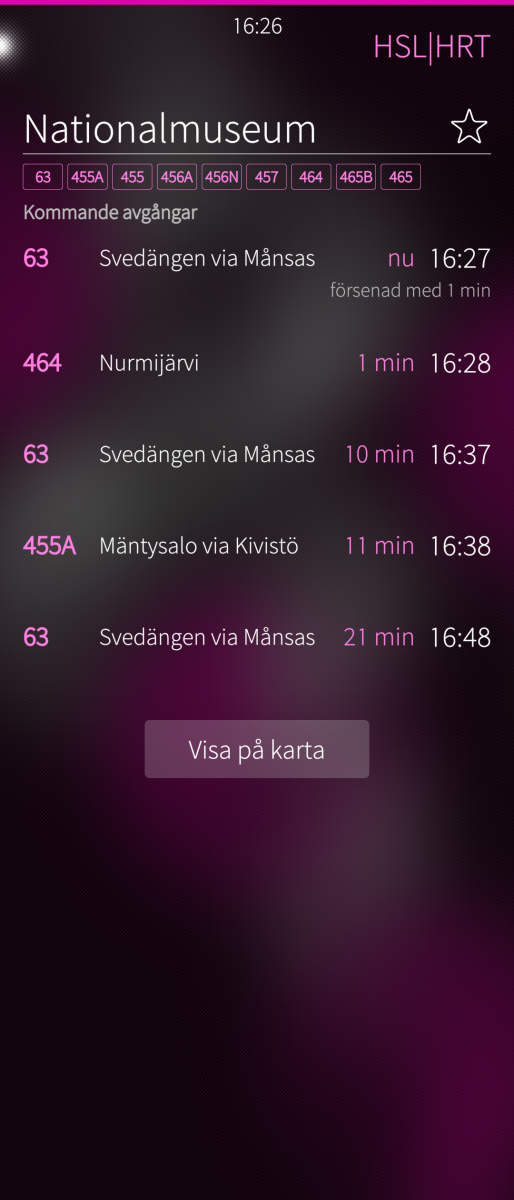Tap the Visa på karta button
The image size is (514, 1200).
point(257,749)
